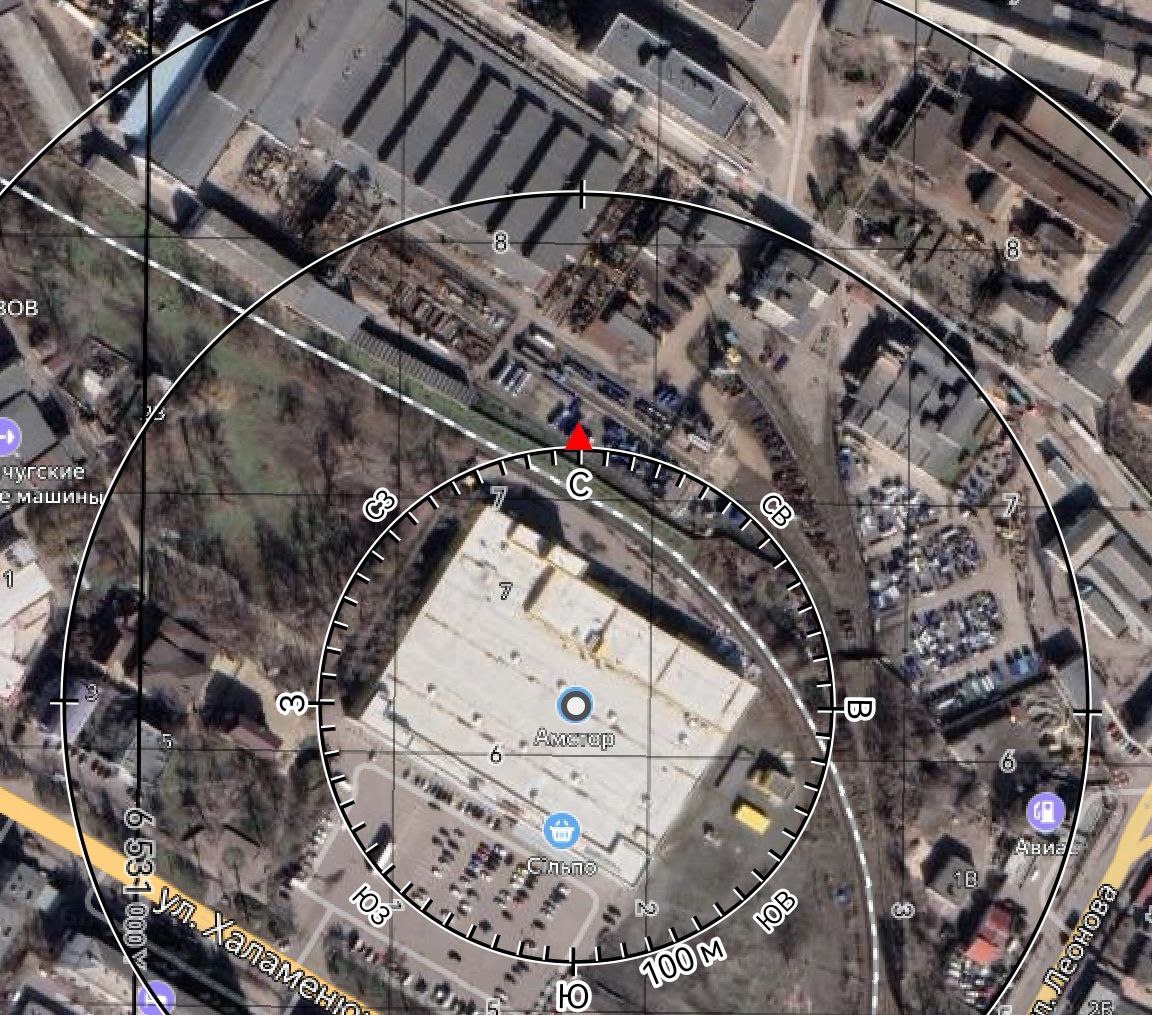Open the Авиа gas station marker
Viewport: 1152px width, 1015px height.
(1045, 812)
